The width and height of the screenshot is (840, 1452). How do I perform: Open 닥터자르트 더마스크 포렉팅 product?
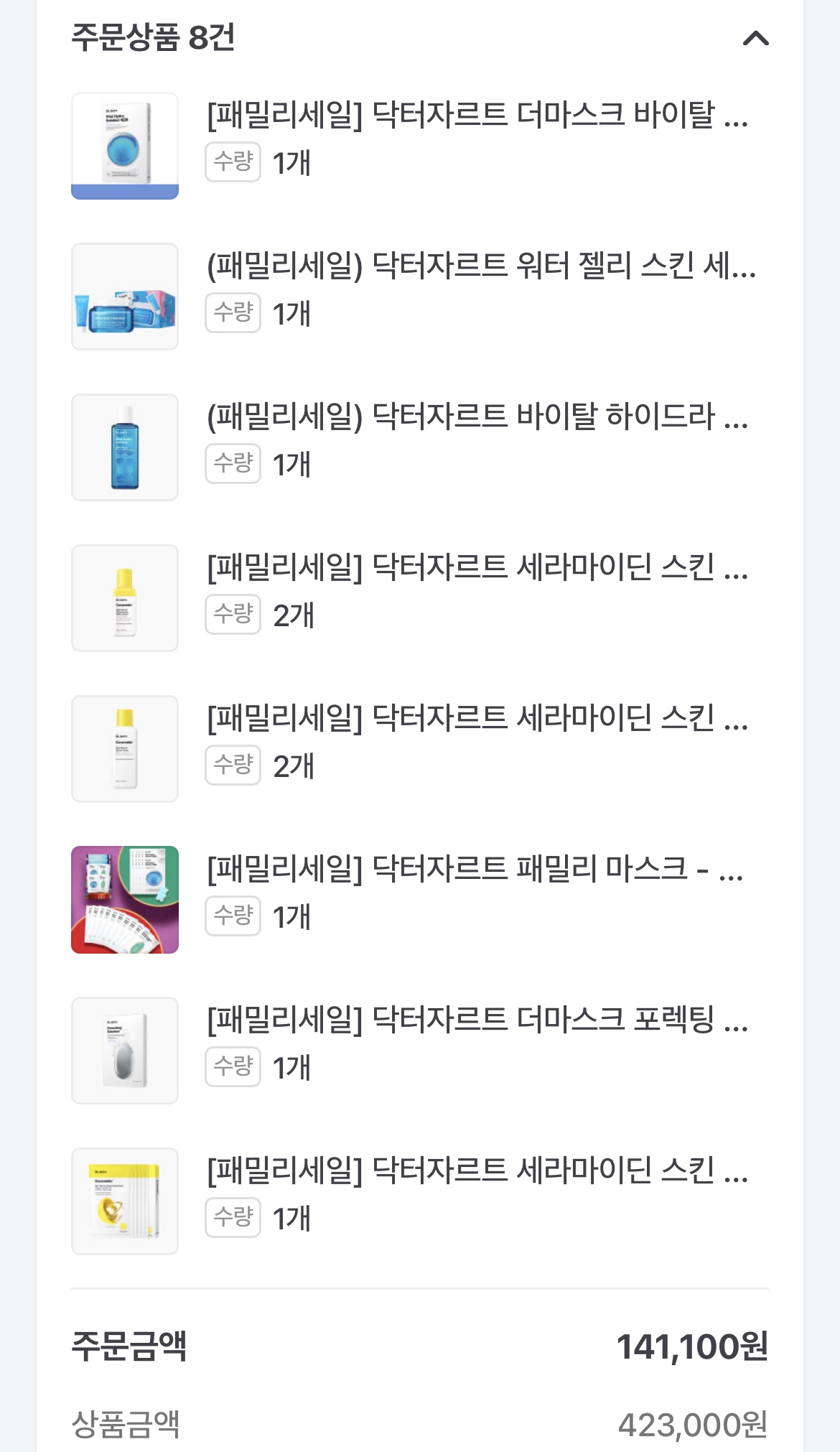(x=477, y=1020)
